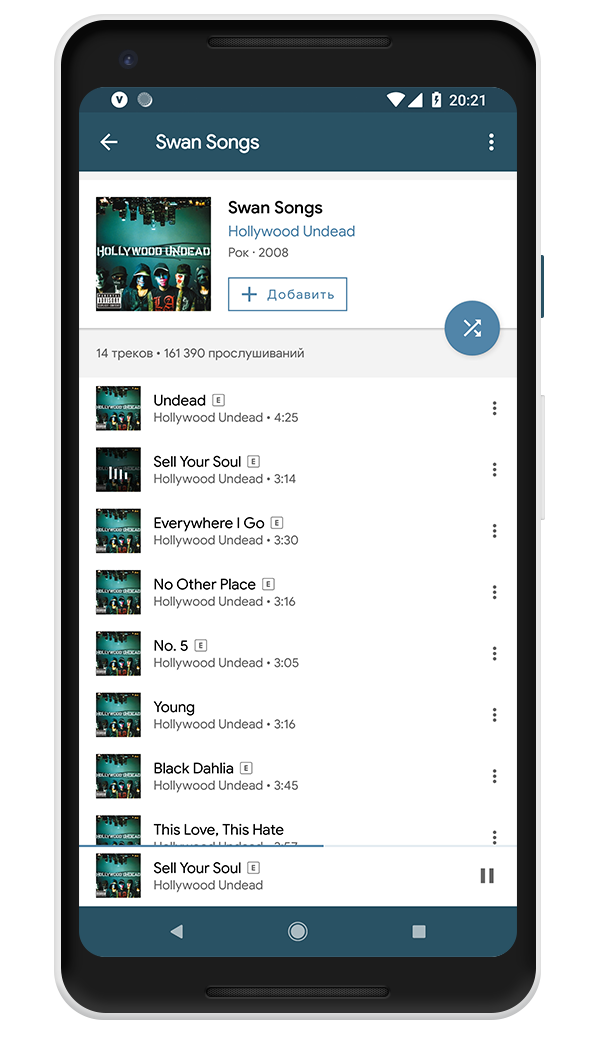Tap the system home button
Screen dimensions: 600x1050
pyautogui.click(x=297, y=931)
